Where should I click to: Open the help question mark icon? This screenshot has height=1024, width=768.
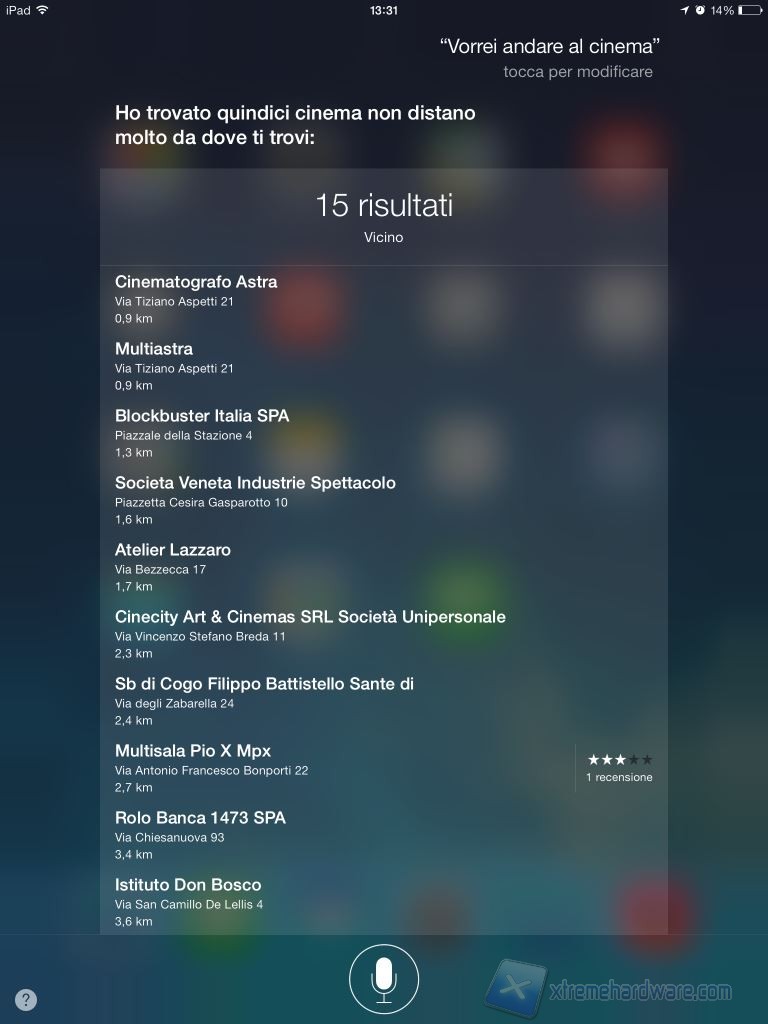(26, 999)
